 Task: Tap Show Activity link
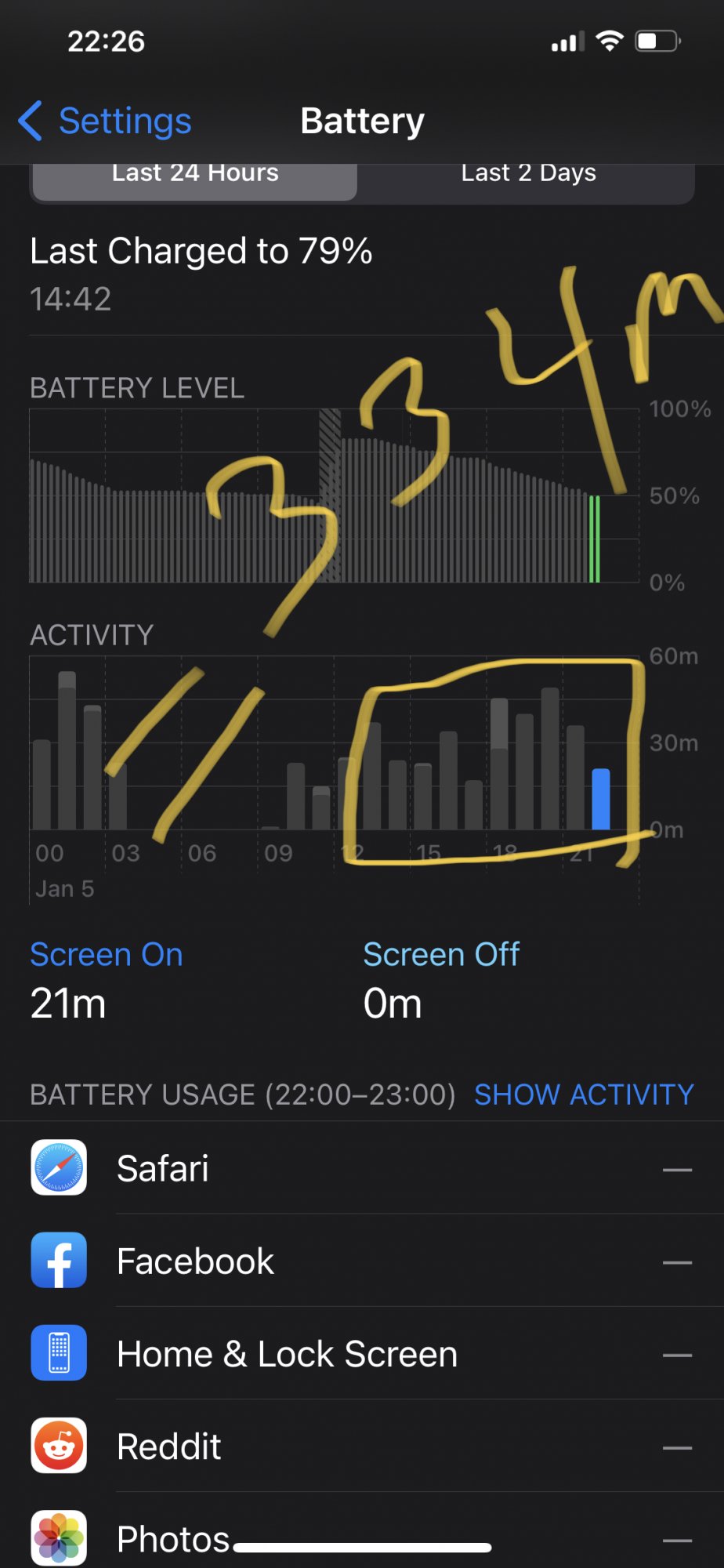pos(584,1094)
